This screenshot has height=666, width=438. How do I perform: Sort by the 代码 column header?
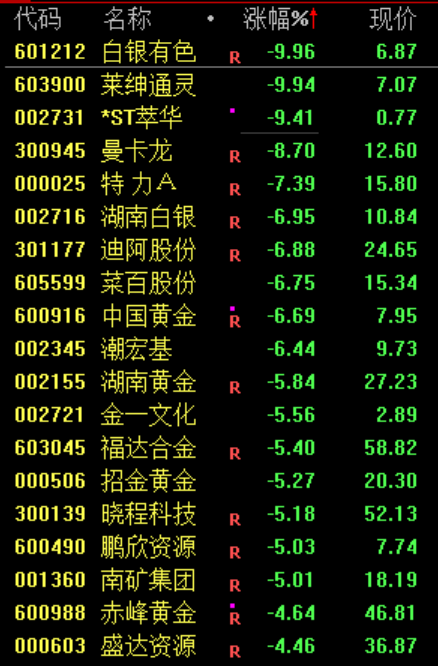tap(38, 19)
